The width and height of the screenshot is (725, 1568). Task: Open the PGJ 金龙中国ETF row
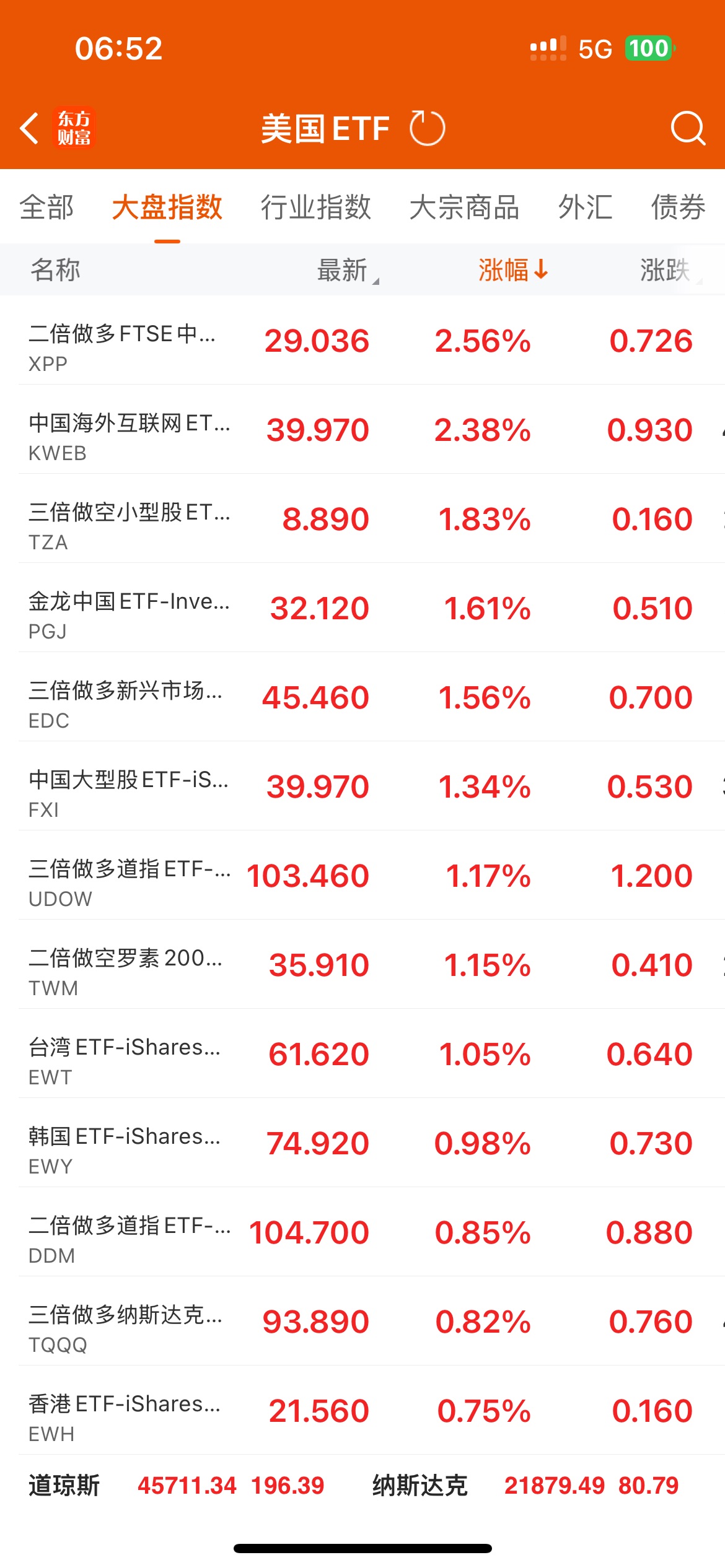click(x=362, y=608)
